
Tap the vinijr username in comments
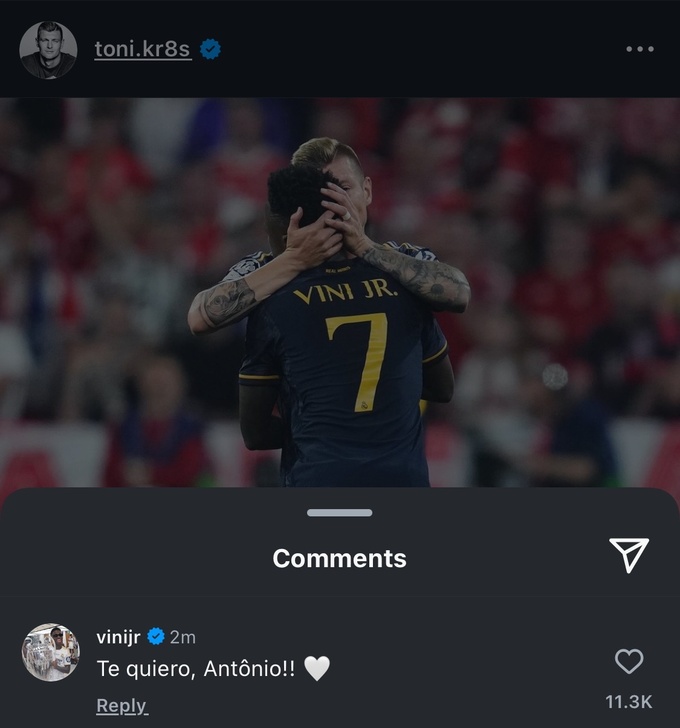119,637
